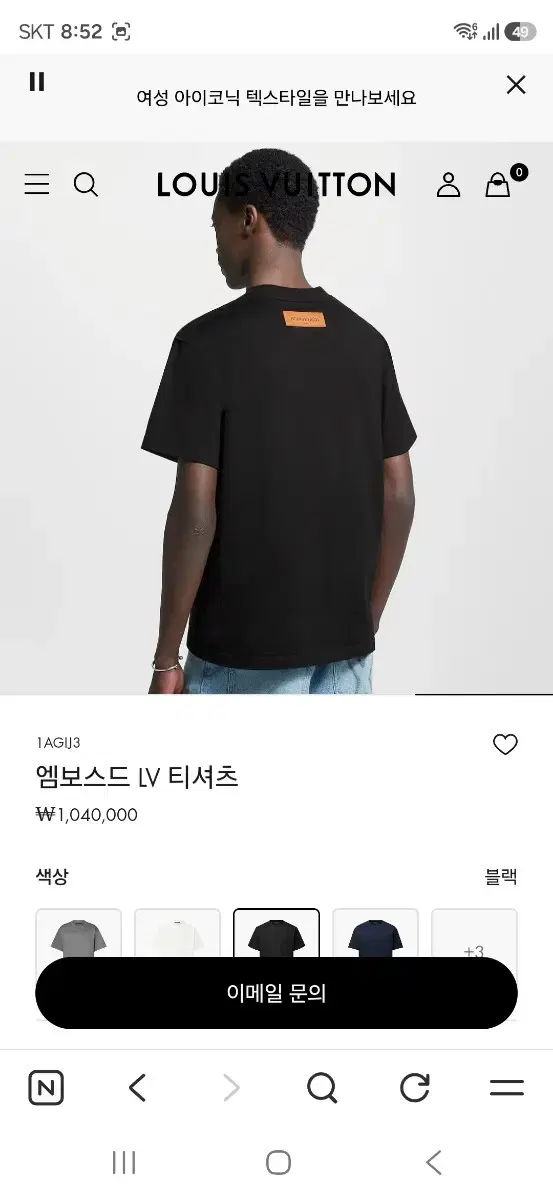553x1200 pixels.
Task: Pause the banner announcement
Action: 37,82
